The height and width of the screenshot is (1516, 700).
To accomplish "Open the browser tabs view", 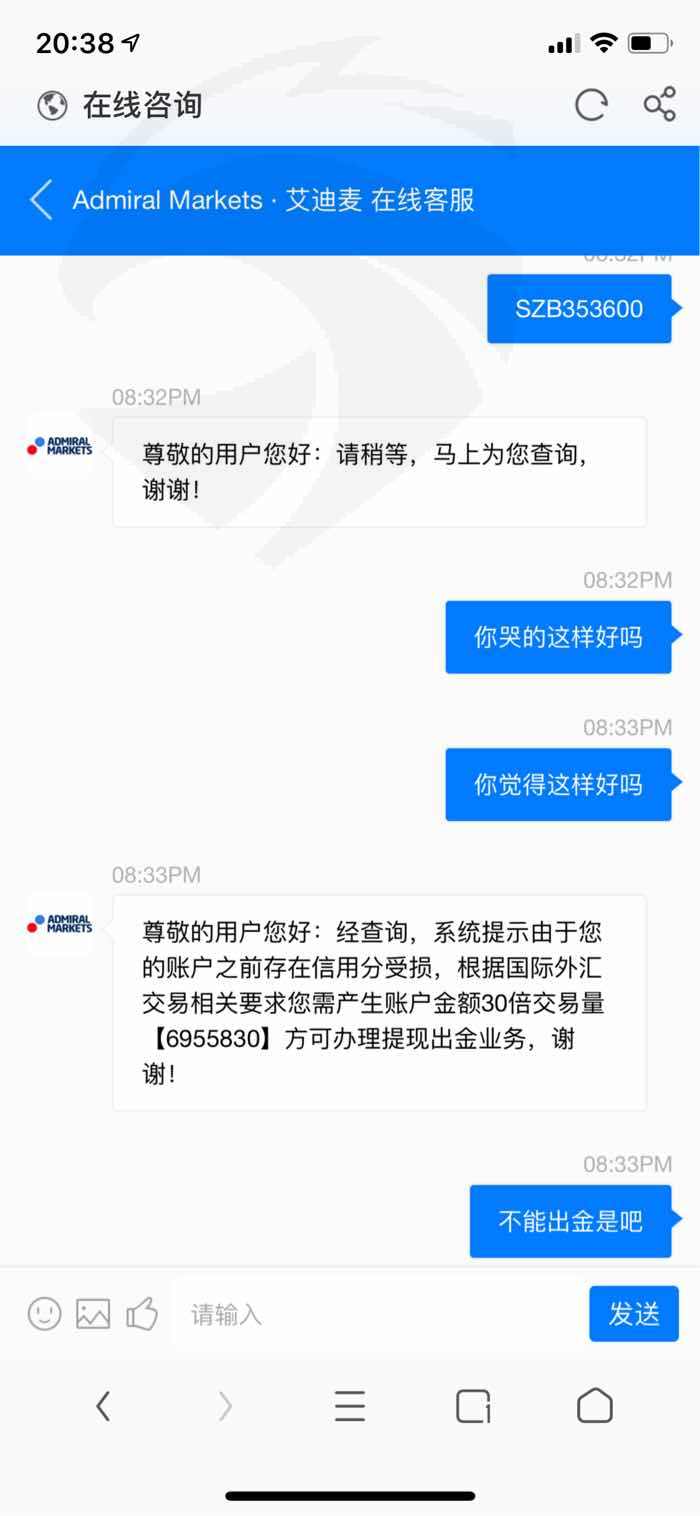I will pyautogui.click(x=473, y=1406).
